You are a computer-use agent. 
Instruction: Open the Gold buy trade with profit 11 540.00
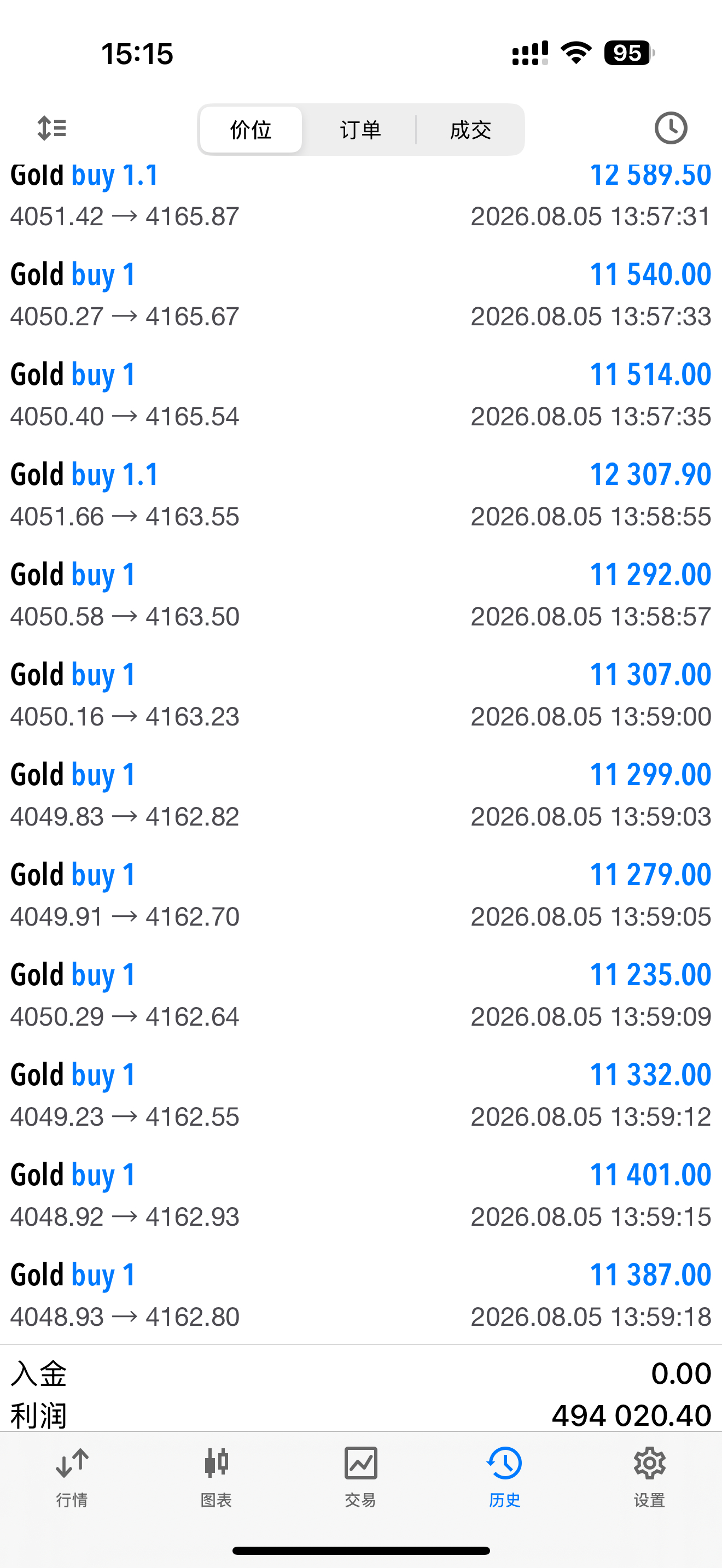click(x=361, y=295)
